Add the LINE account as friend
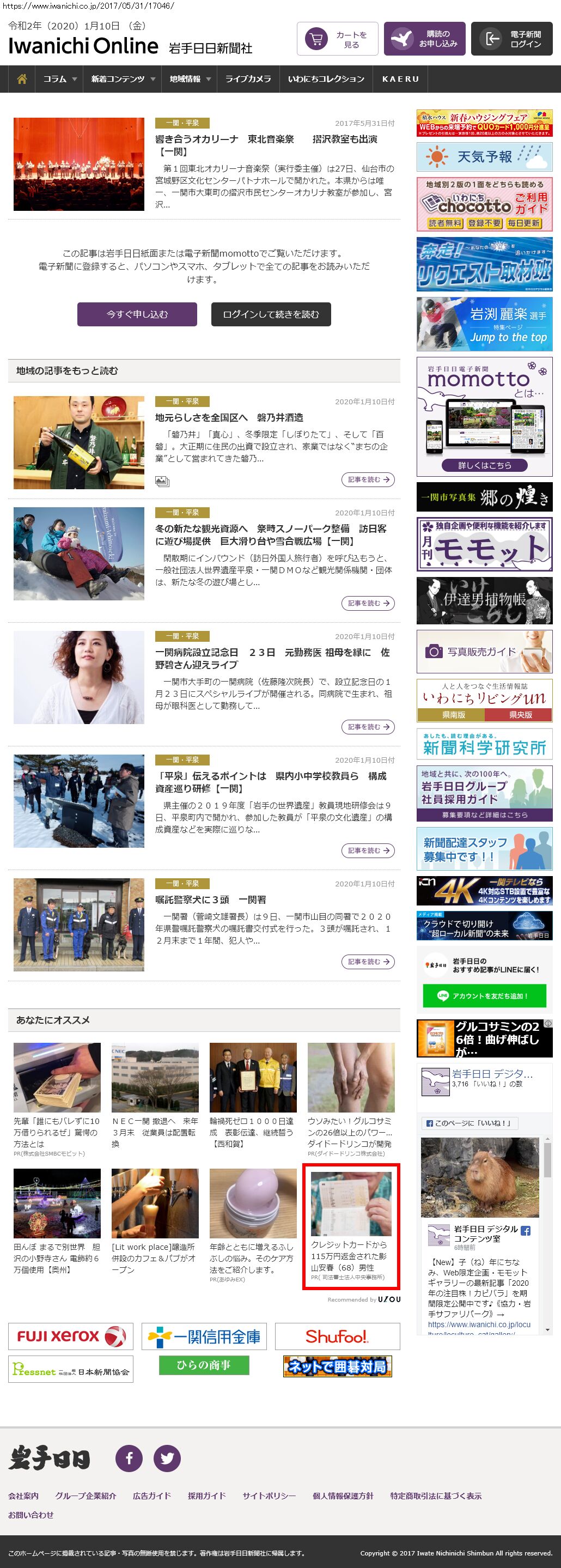 pos(484,996)
